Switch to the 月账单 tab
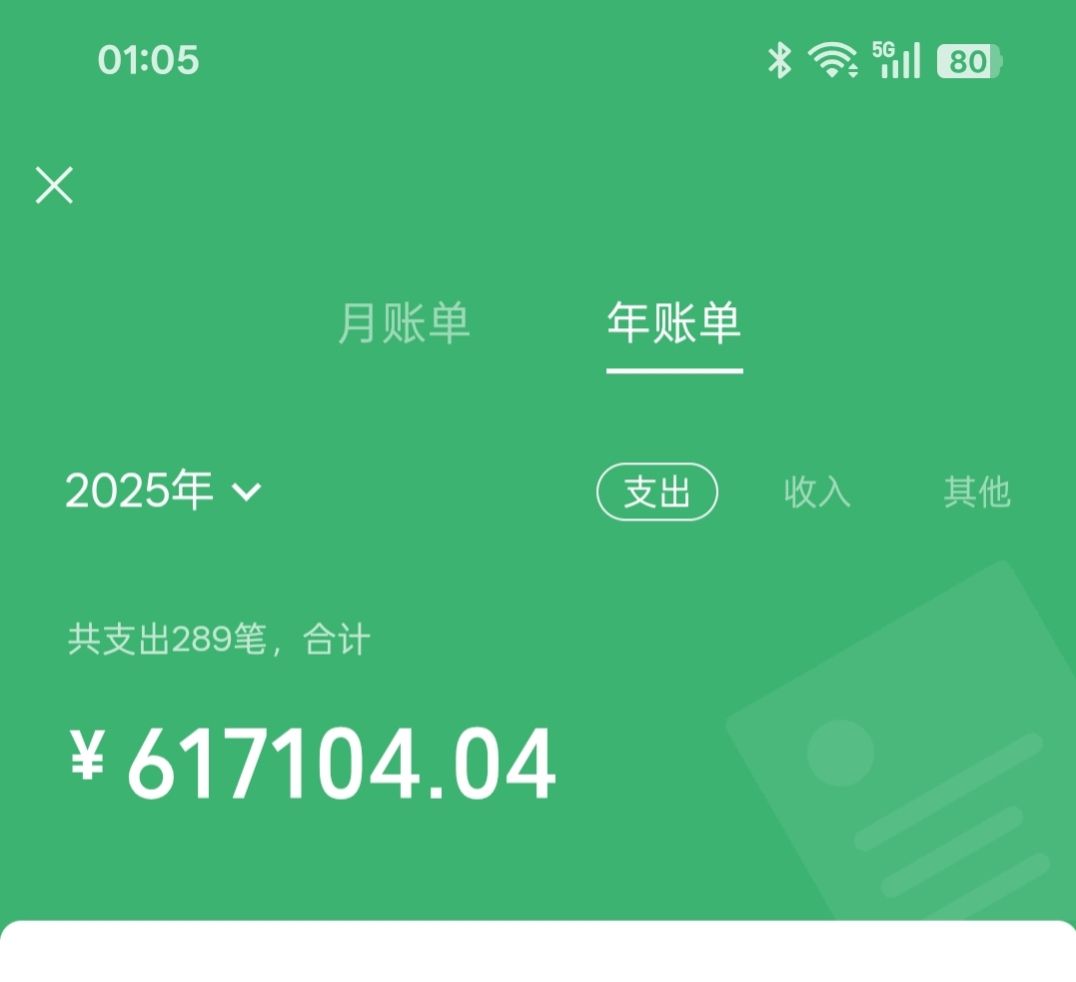 404,323
